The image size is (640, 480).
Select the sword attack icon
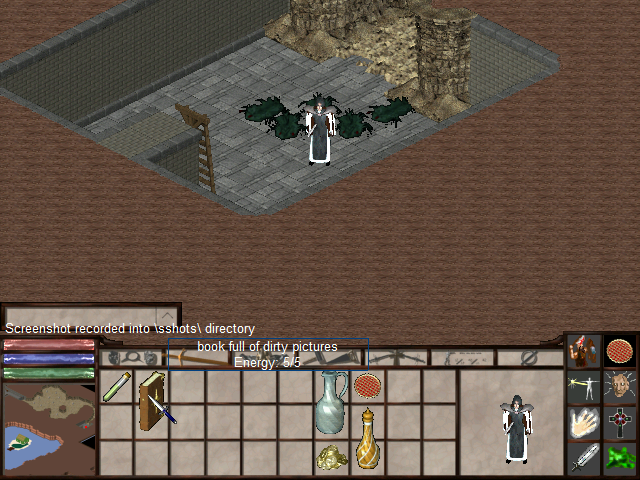pyautogui.click(x=584, y=457)
